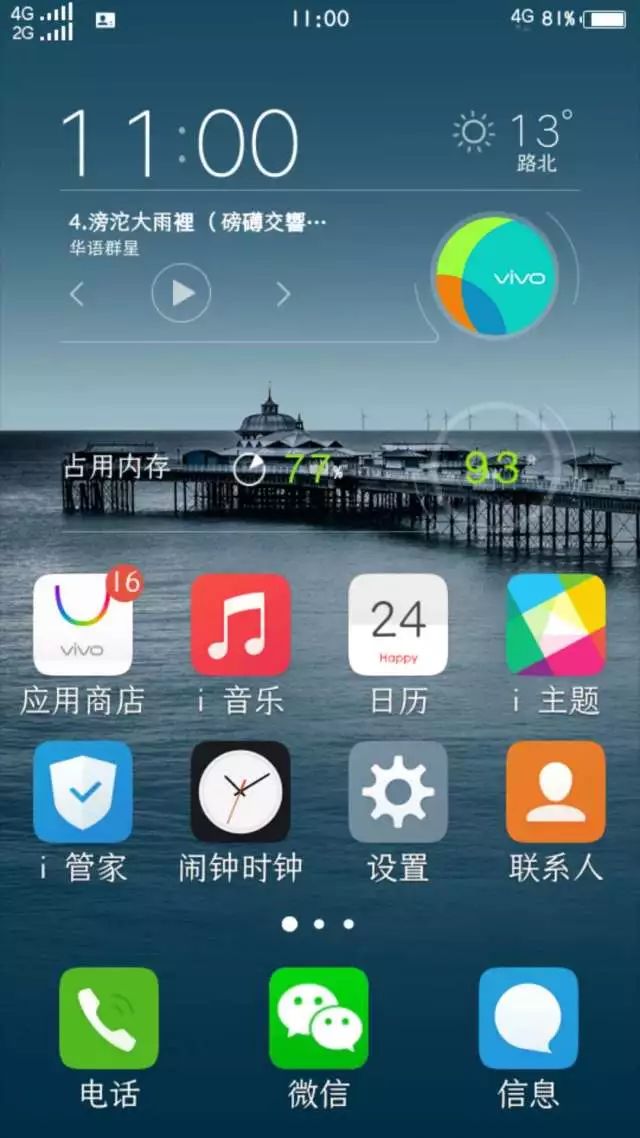Screen dimensions: 640x1138
Task: Open 设置 settings
Action: point(398,792)
